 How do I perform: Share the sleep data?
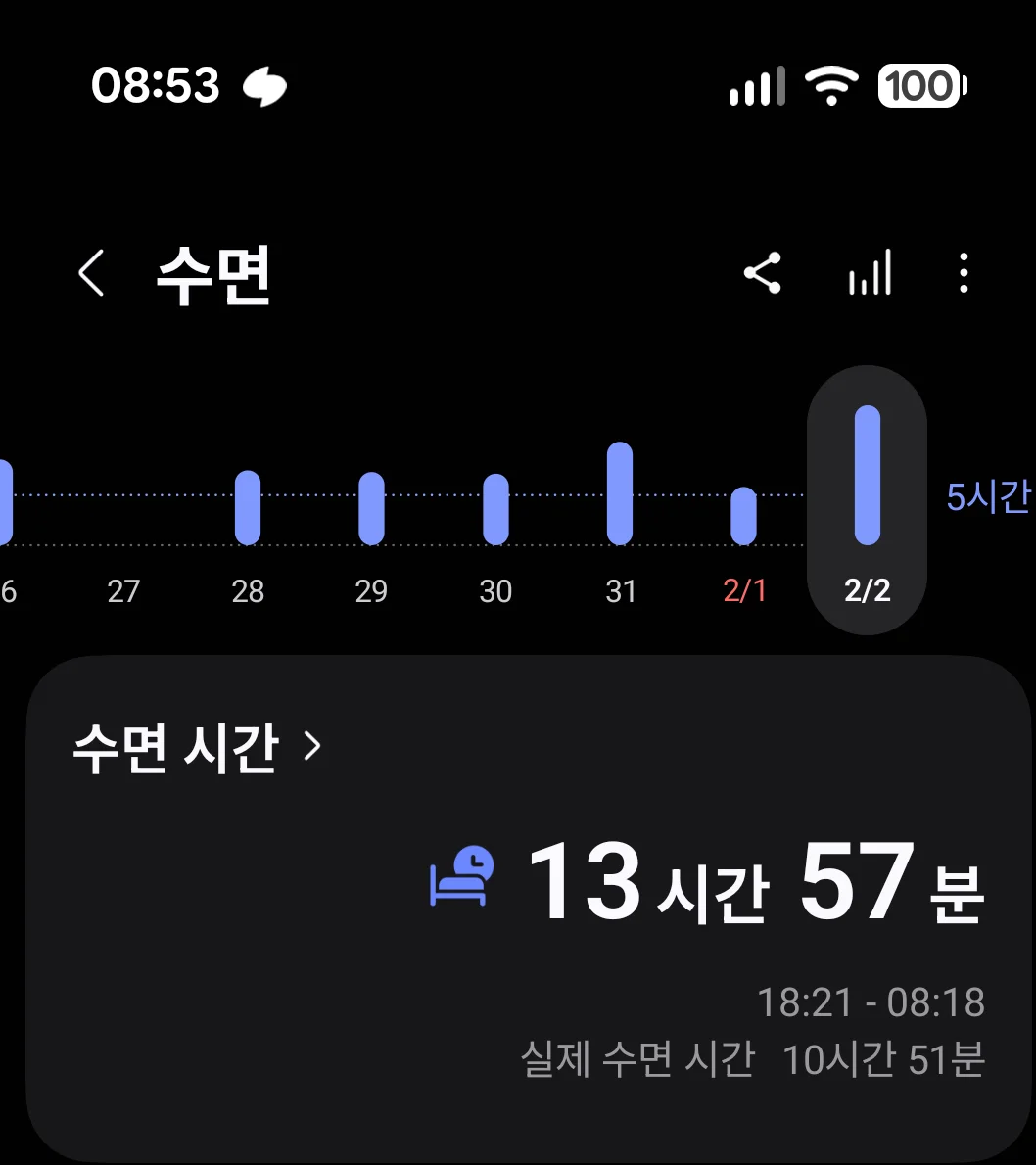coord(762,273)
